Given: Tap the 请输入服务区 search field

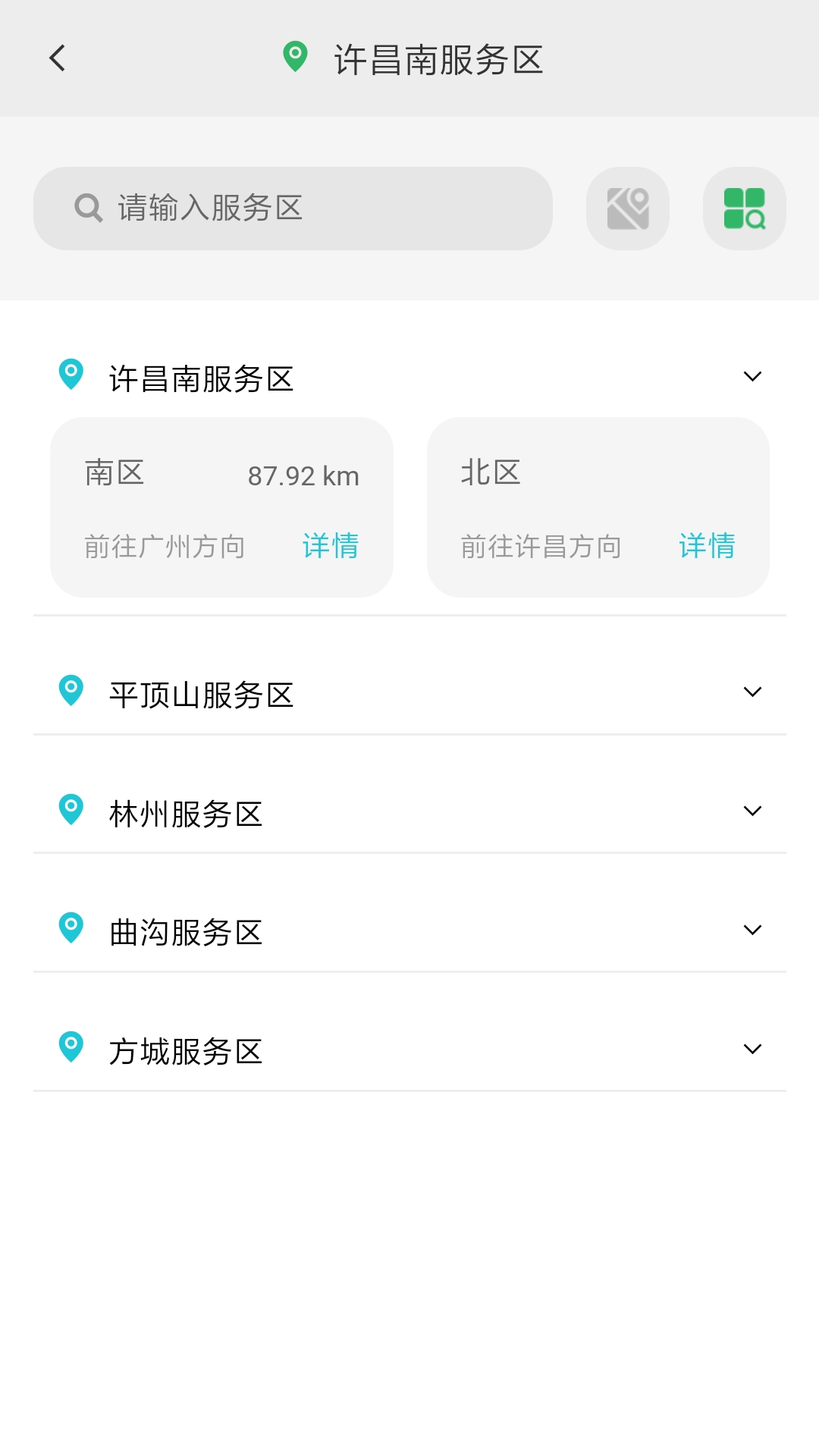Looking at the screenshot, I should [x=293, y=209].
